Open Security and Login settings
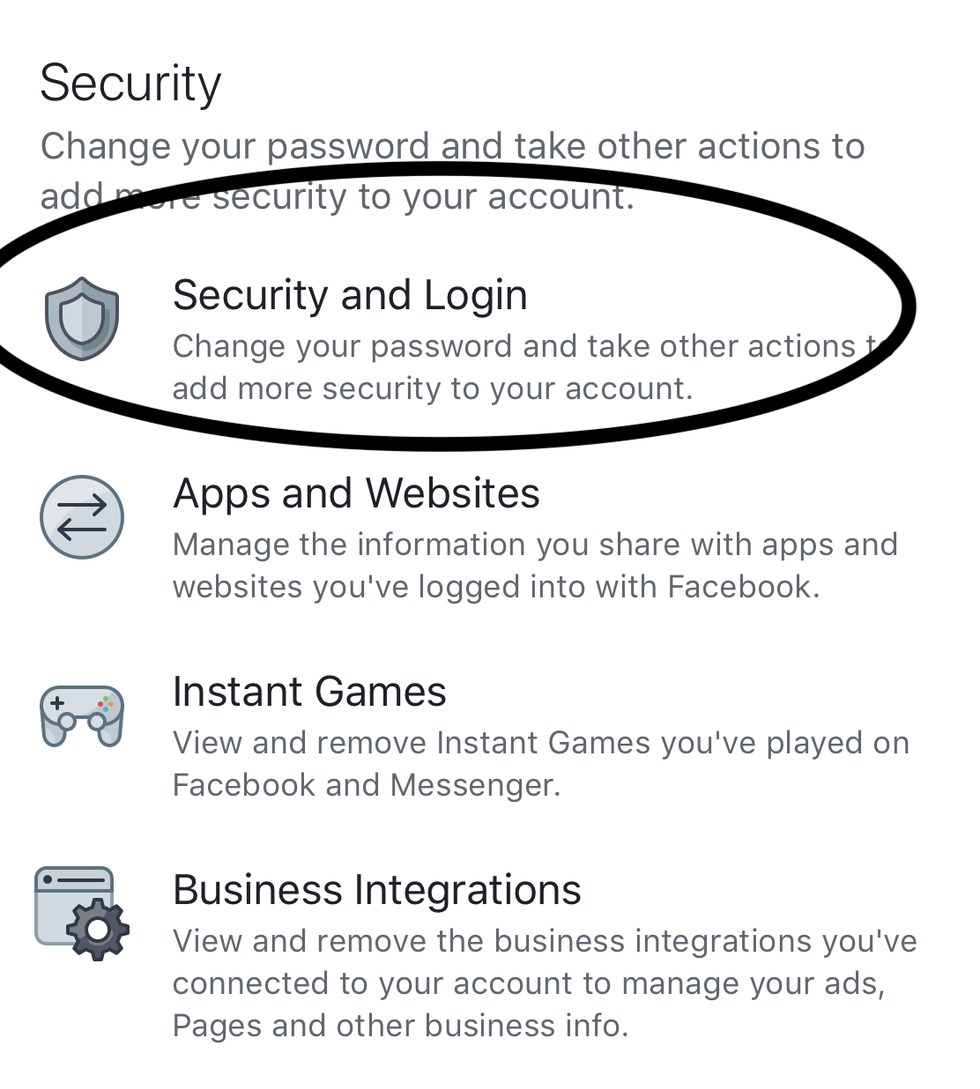Viewport: 980px width, 1089px height. pos(350,296)
